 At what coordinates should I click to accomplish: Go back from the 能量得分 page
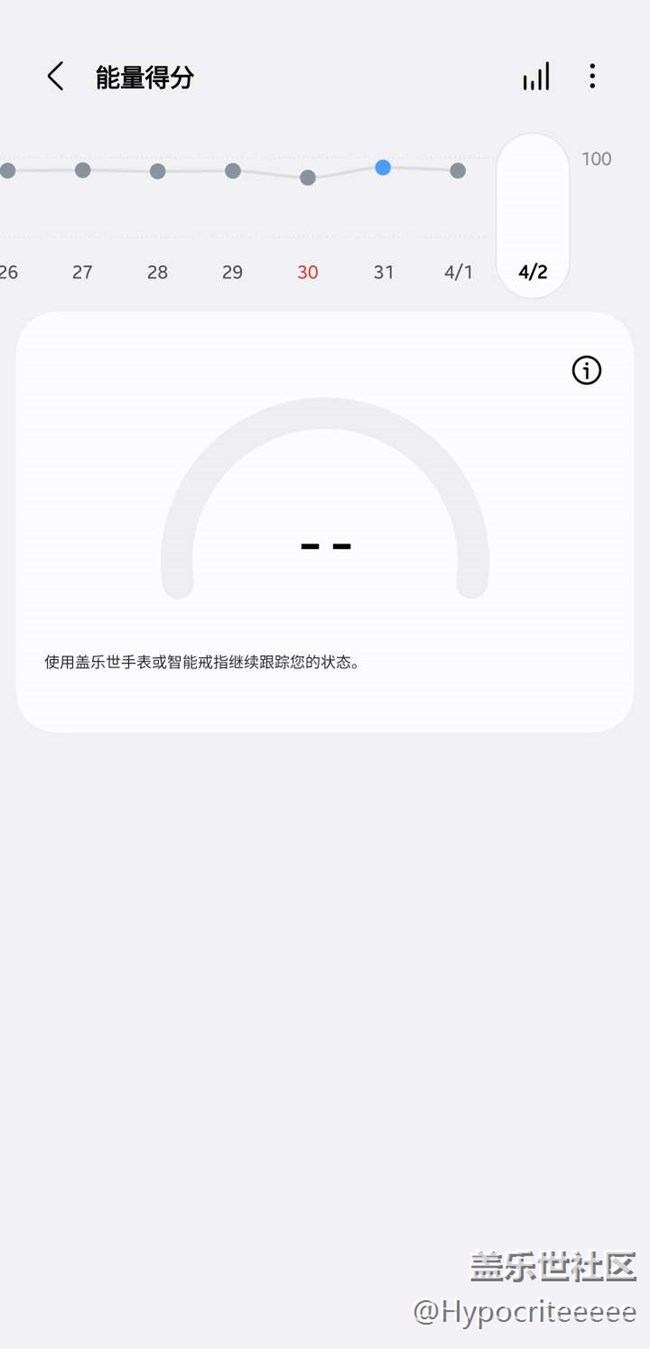pos(55,77)
